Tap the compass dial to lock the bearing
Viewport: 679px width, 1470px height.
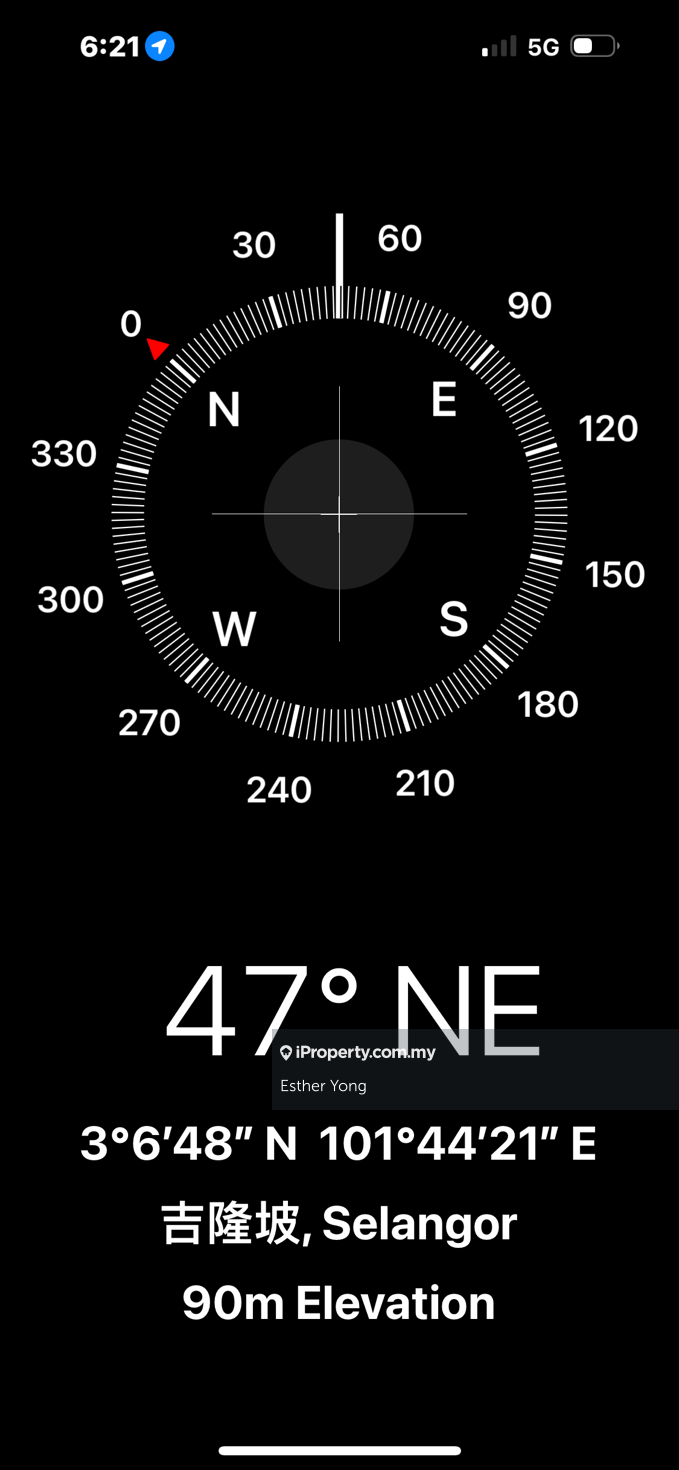(x=339, y=514)
